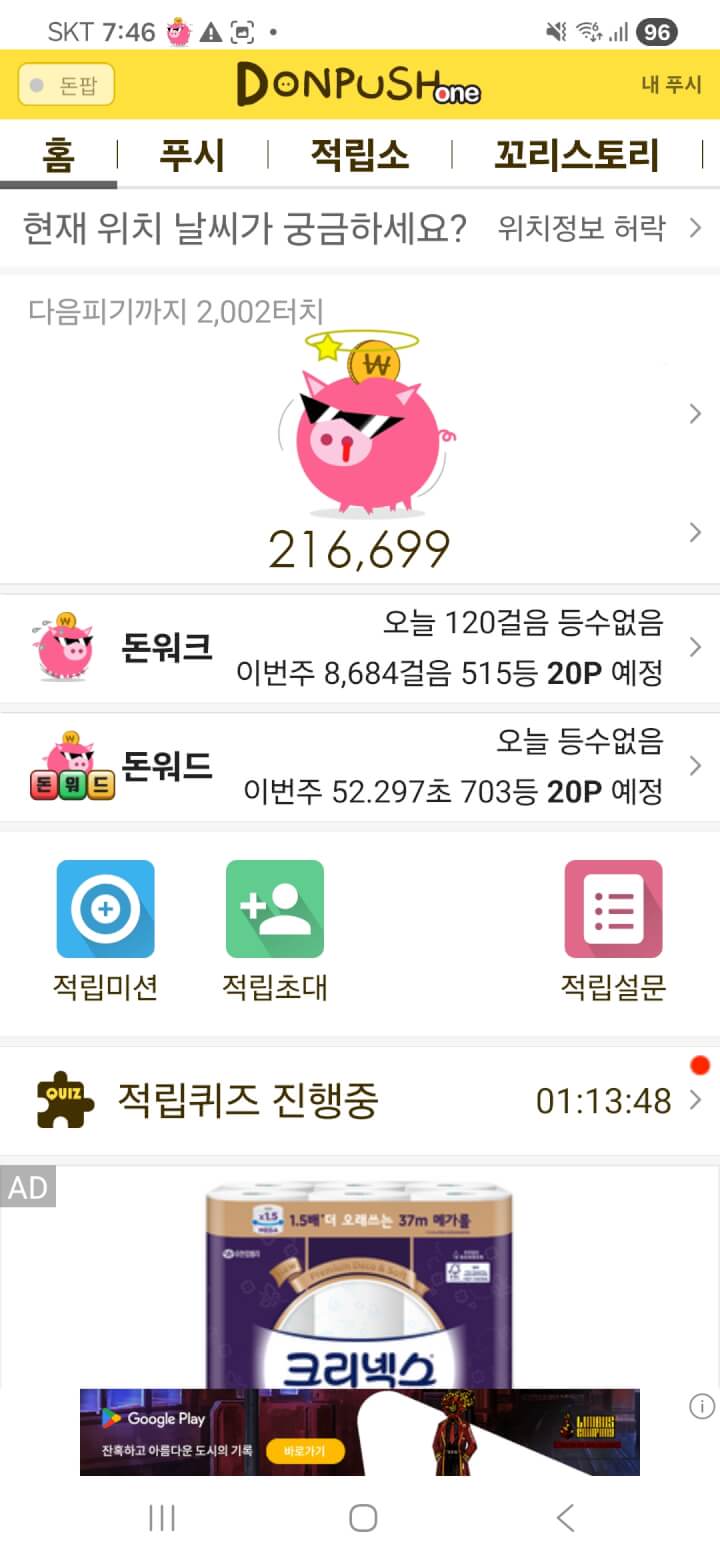Go back with system back button
This screenshot has height=1560, width=720.
(565, 1518)
